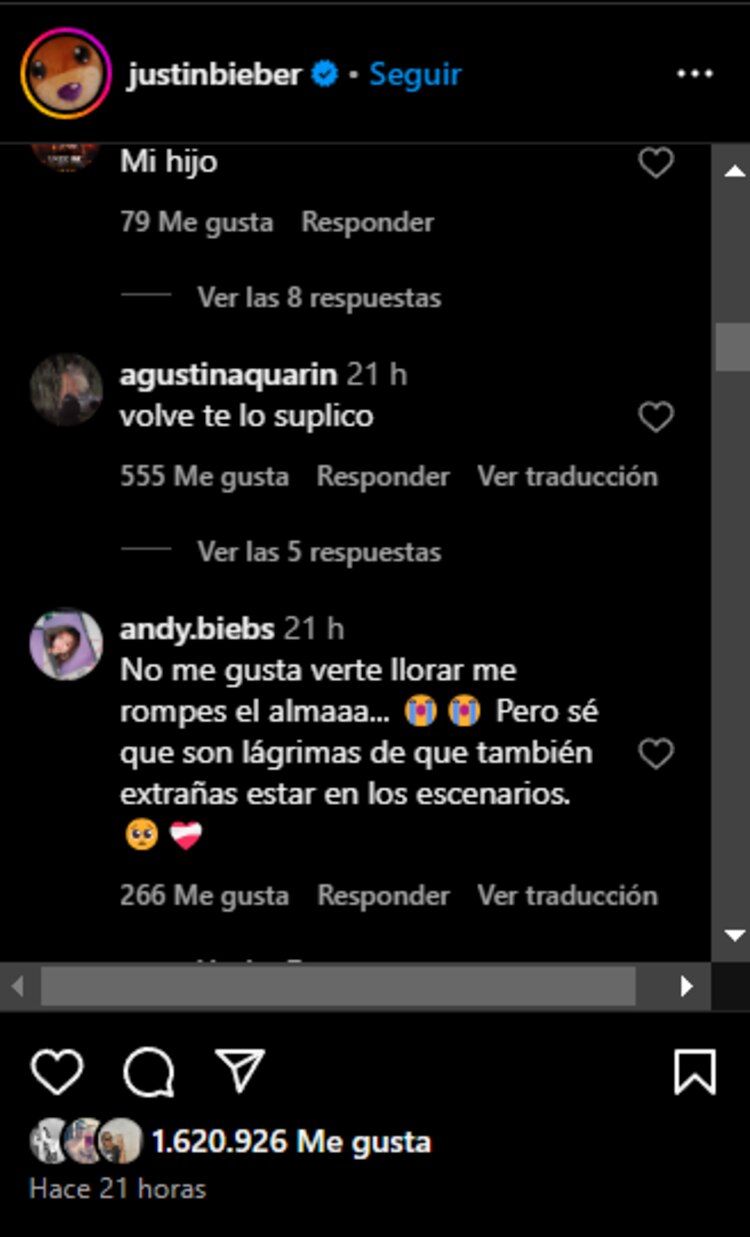Reply to agustinaquarin's comment via Responder
This screenshot has width=750, height=1237.
coord(383,476)
